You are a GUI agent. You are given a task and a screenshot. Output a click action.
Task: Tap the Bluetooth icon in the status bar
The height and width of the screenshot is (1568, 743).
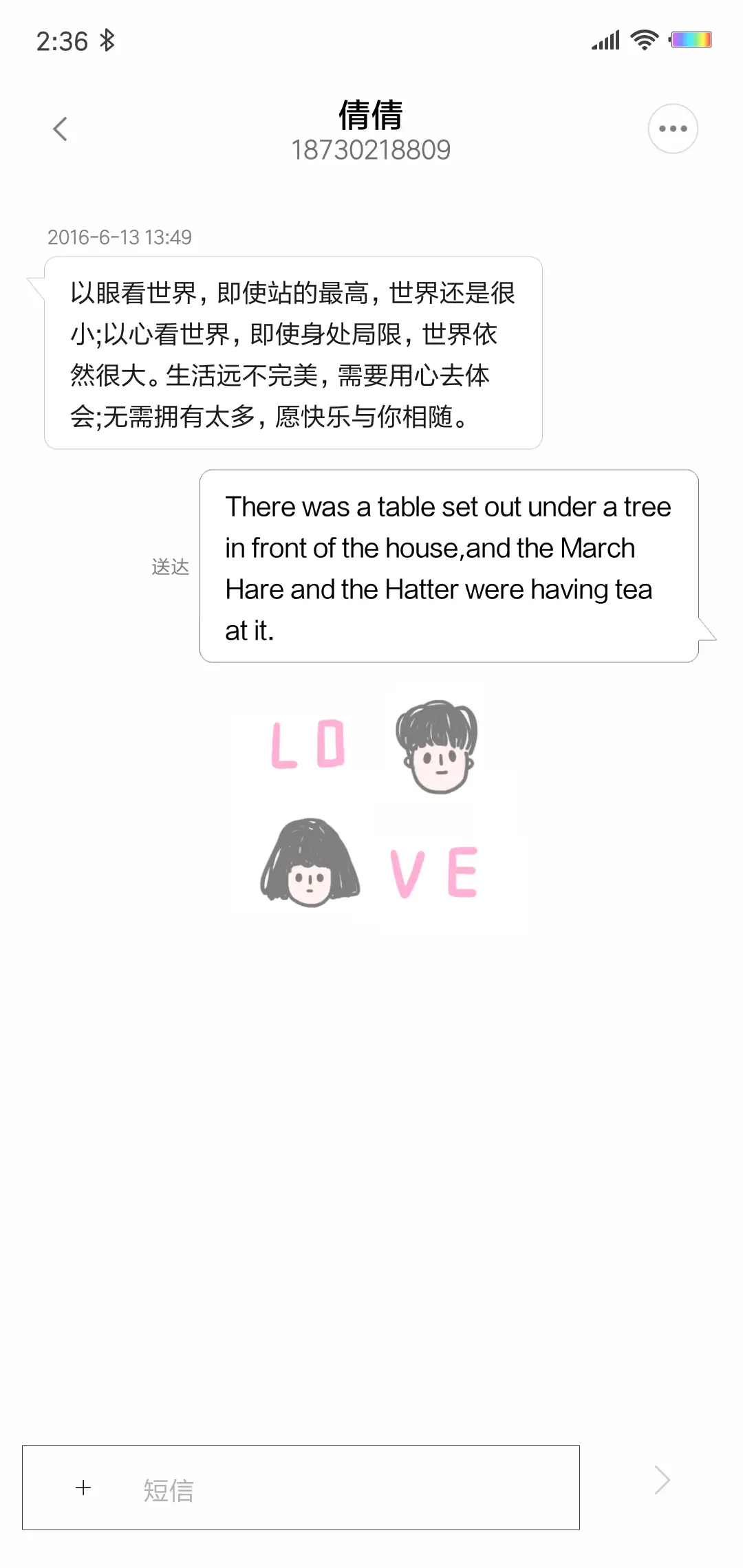tap(107, 40)
